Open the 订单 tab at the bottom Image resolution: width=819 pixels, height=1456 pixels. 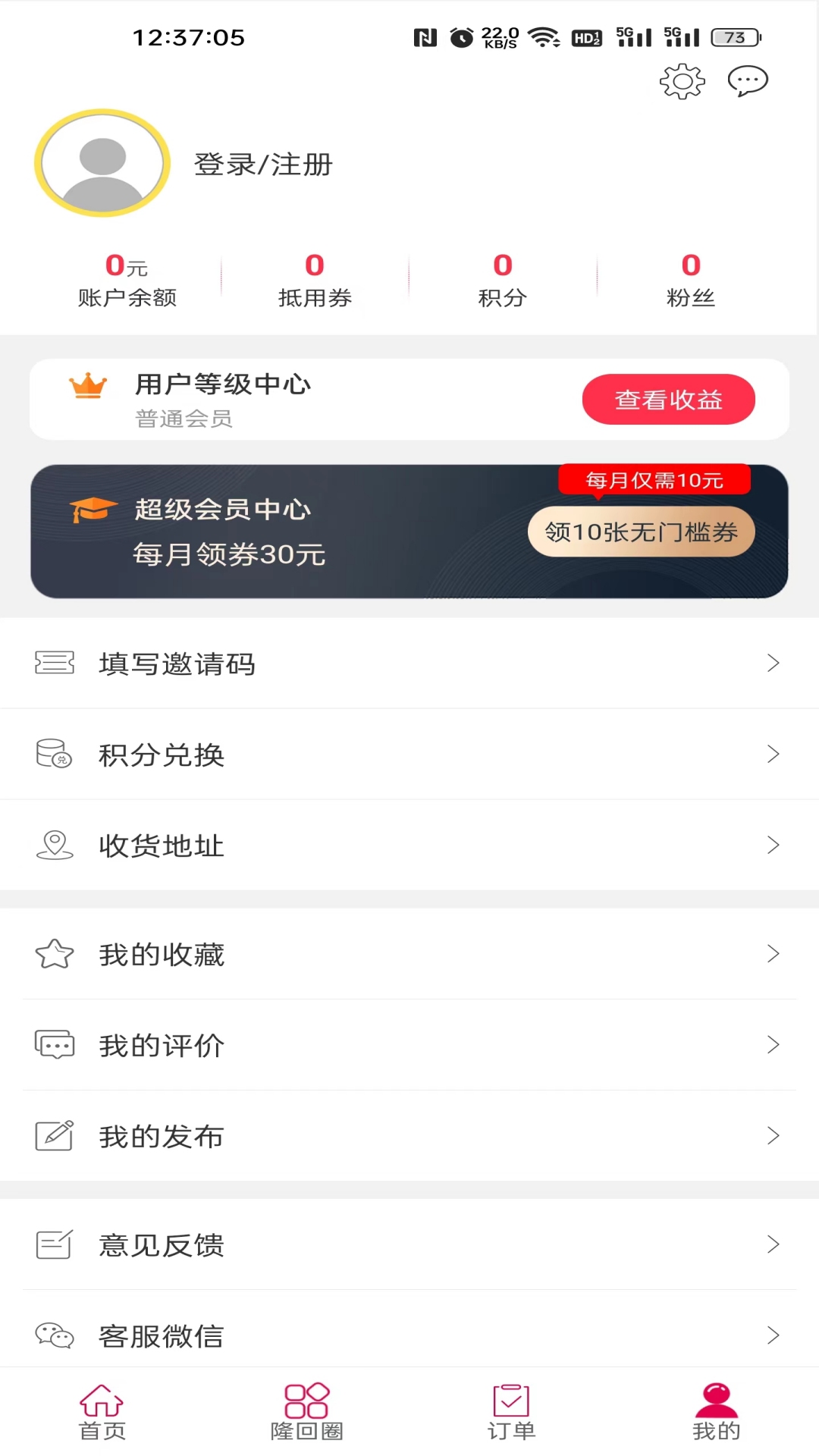pos(511,1418)
